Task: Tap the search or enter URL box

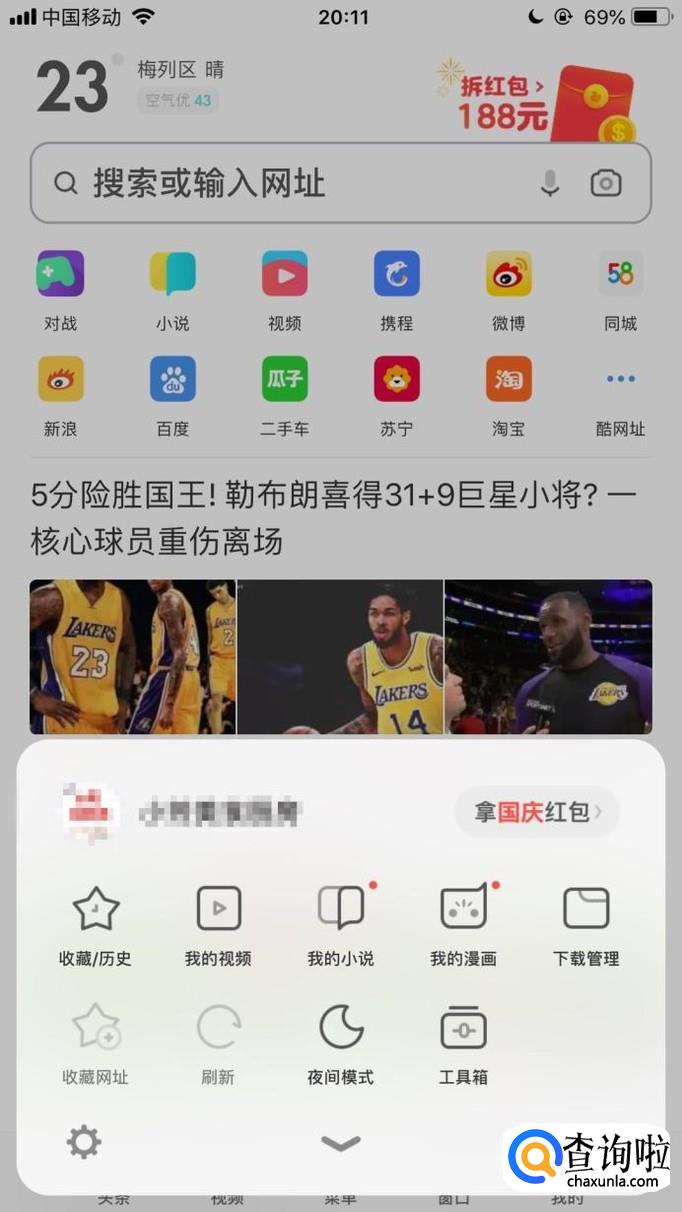Action: pos(341,183)
